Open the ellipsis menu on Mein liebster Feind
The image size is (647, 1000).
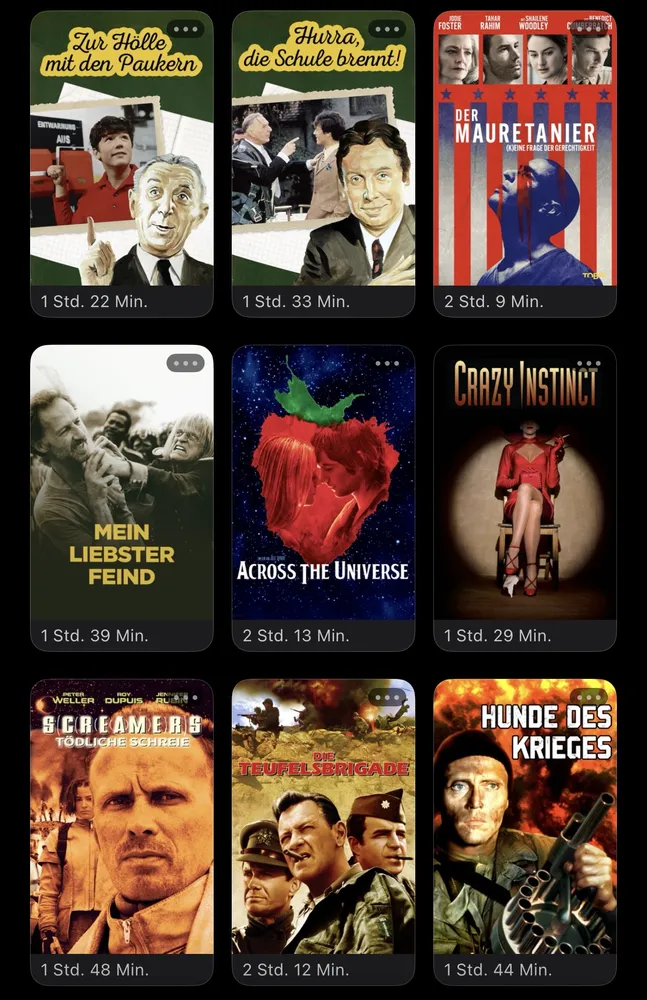pyautogui.click(x=185, y=363)
